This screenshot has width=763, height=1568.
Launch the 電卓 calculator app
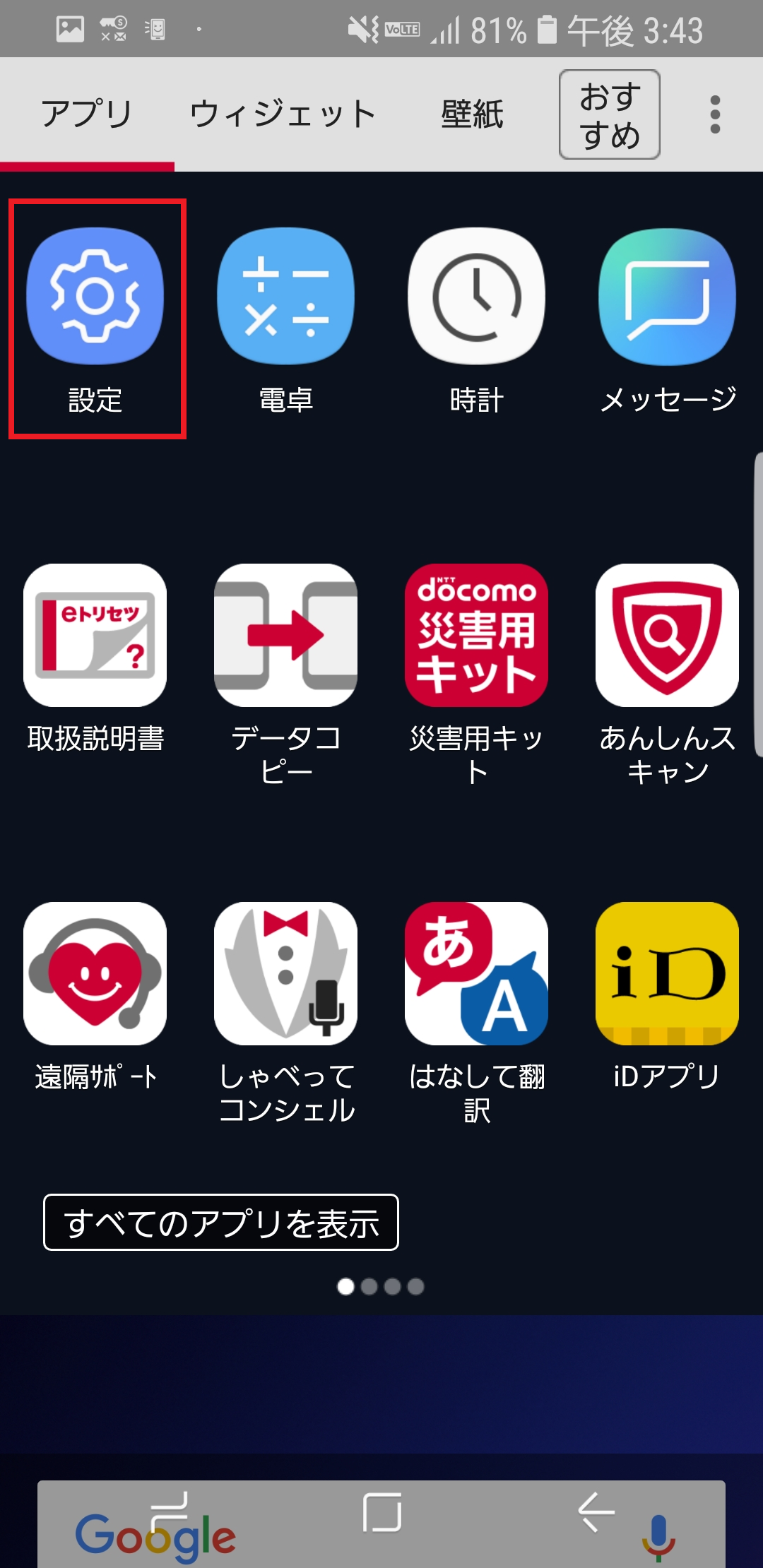[x=286, y=297]
